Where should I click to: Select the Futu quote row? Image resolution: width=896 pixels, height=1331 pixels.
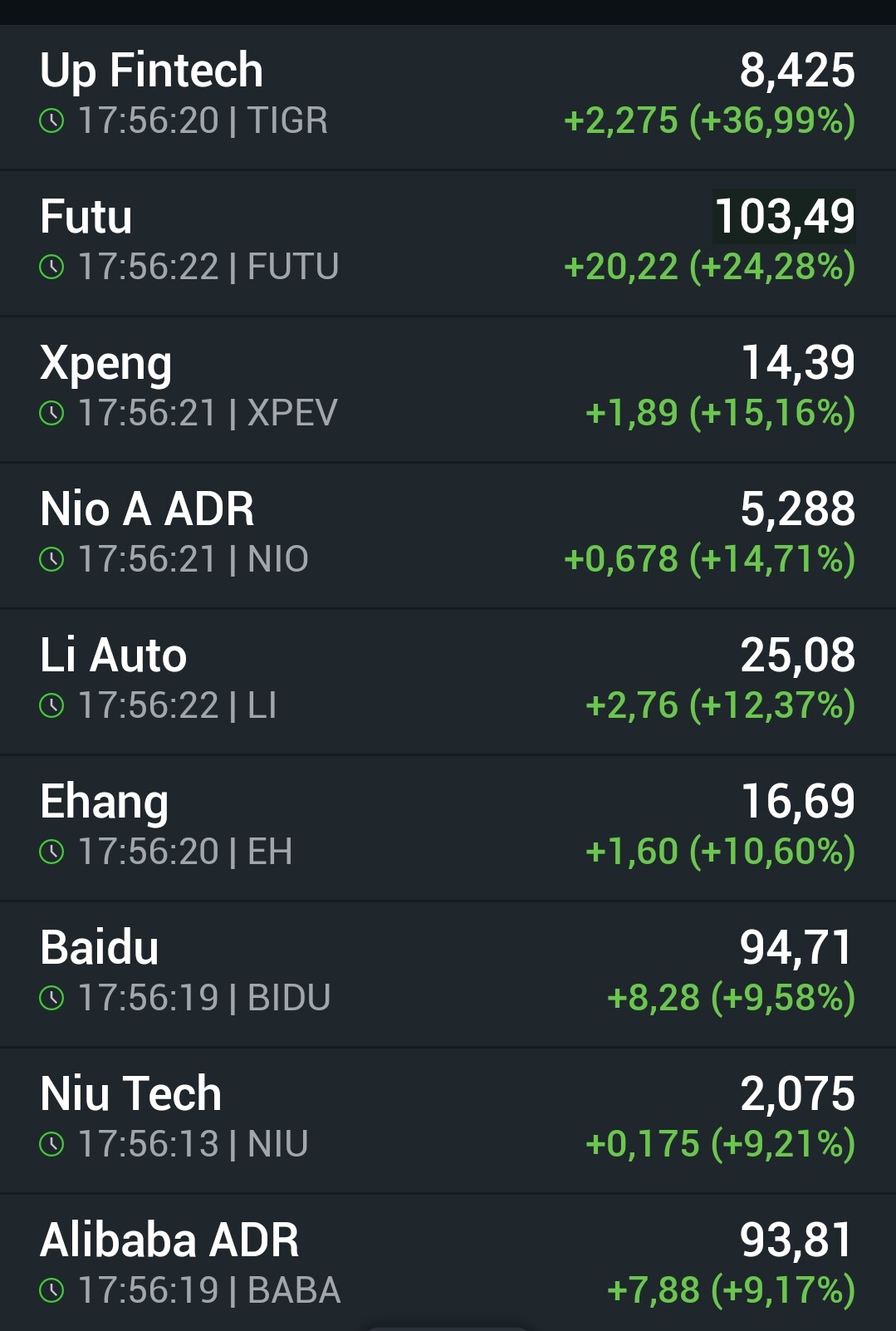click(448, 242)
